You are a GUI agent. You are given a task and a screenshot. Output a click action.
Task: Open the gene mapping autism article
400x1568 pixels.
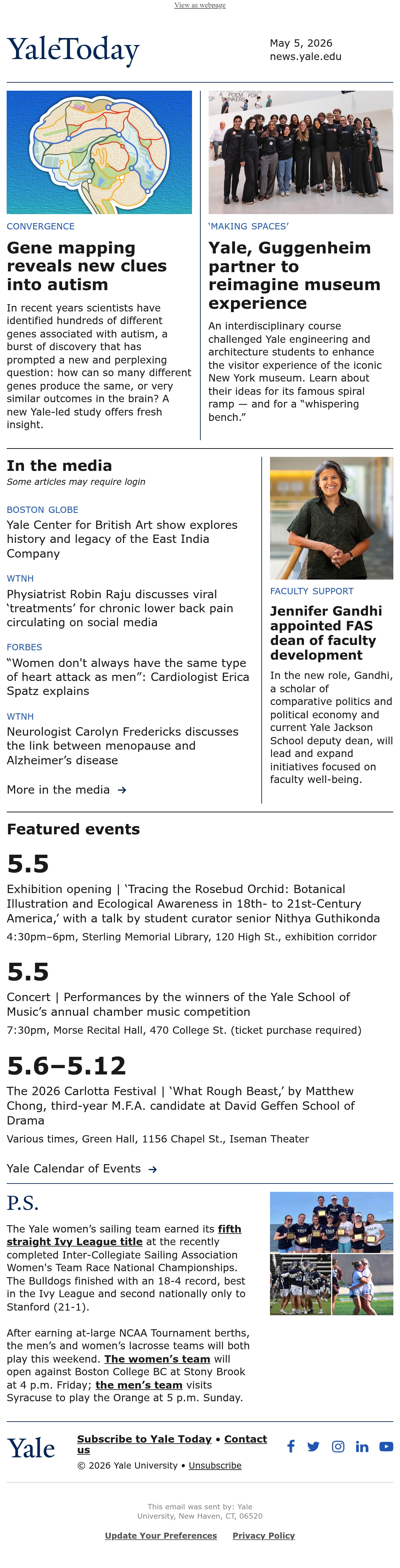[x=86, y=266]
